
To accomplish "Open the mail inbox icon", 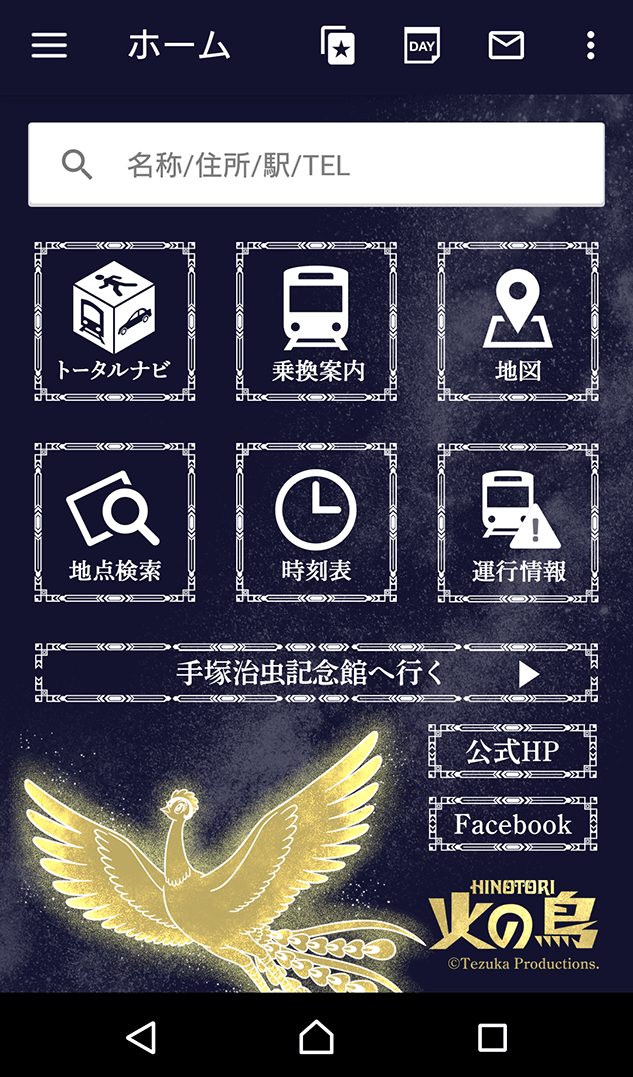I will [506, 46].
